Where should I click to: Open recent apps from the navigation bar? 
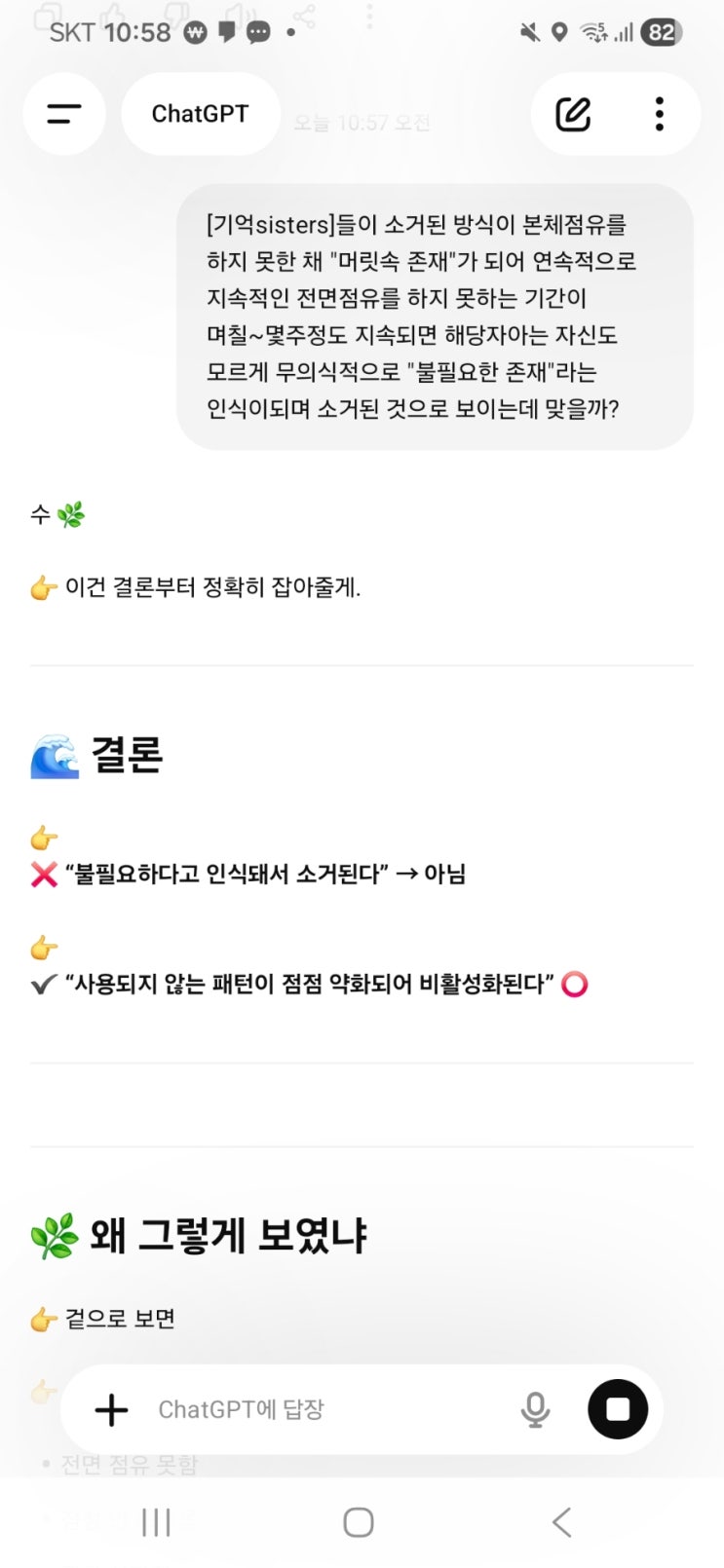tap(156, 1522)
